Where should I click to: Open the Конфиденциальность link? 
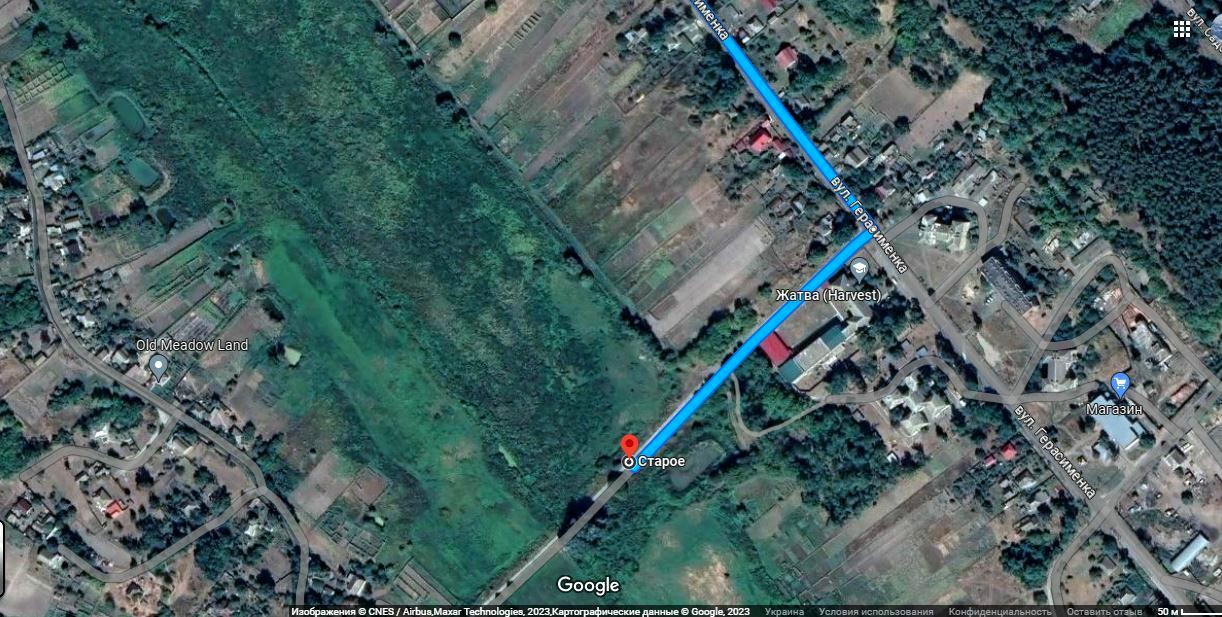[x=999, y=611]
